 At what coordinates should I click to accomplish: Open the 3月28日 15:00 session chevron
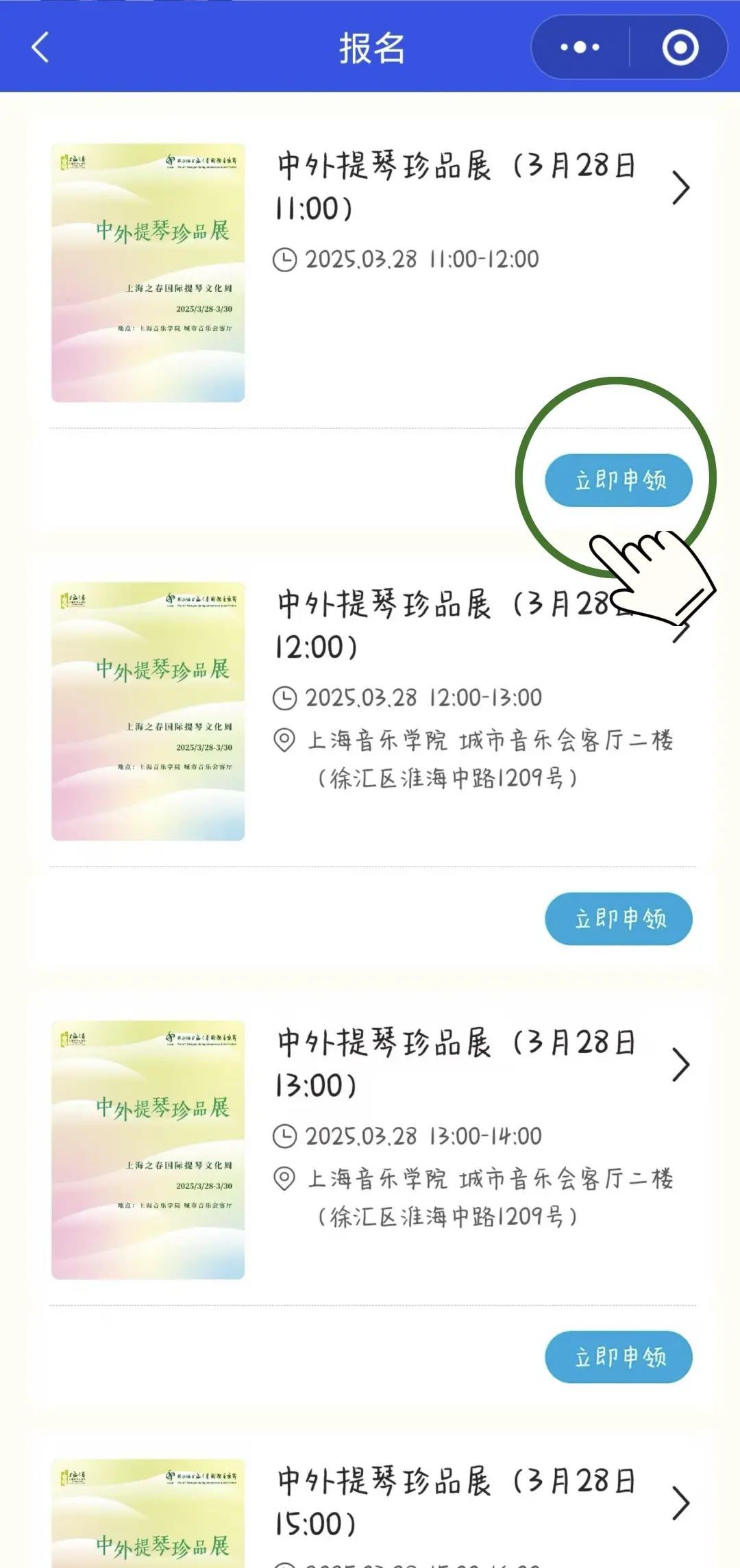point(680,1503)
